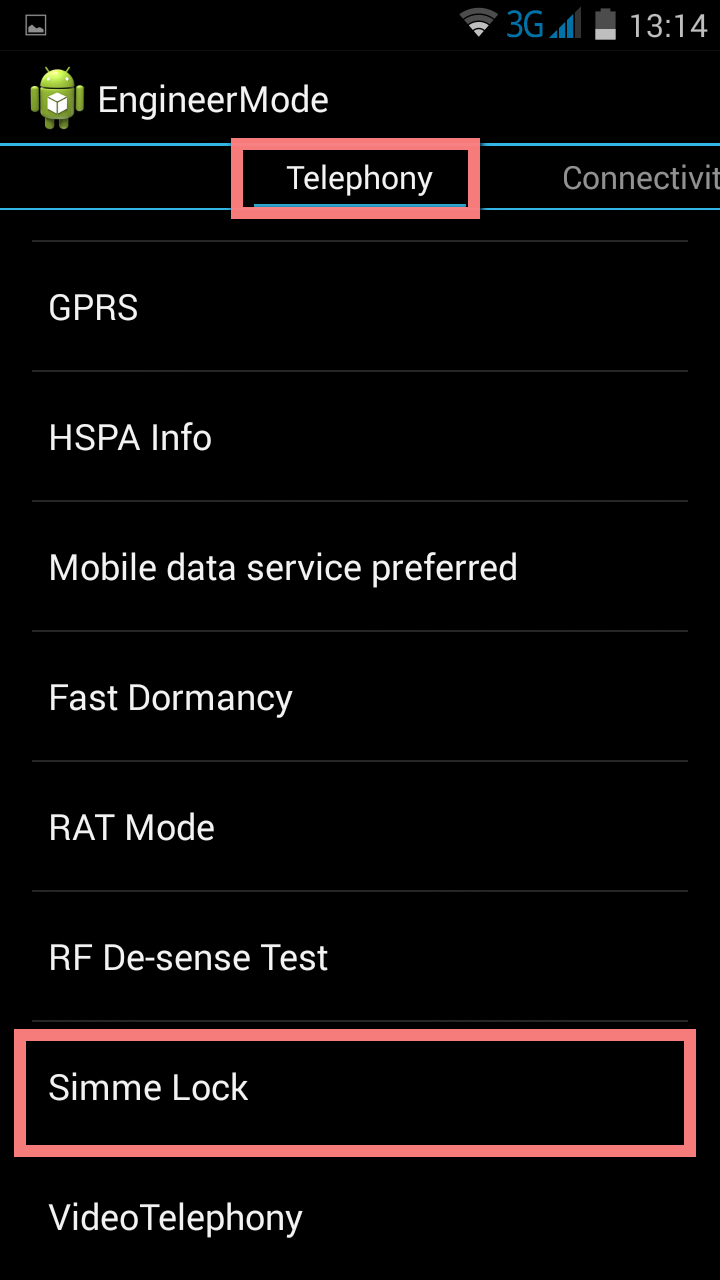The width and height of the screenshot is (720, 1280).
Task: Open Mobile data service preferred
Action: pos(360,567)
